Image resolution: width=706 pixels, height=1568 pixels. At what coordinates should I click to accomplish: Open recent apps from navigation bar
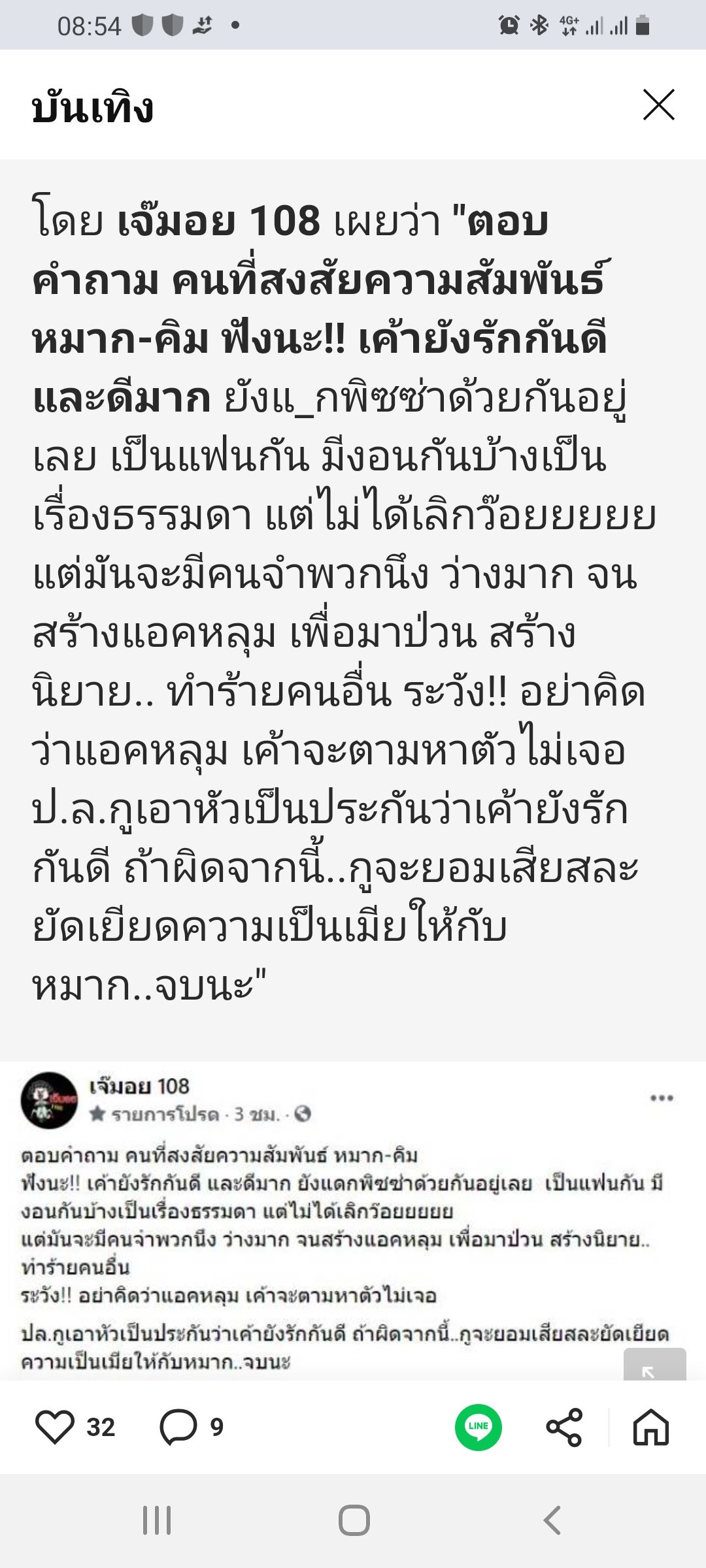pyautogui.click(x=157, y=1520)
